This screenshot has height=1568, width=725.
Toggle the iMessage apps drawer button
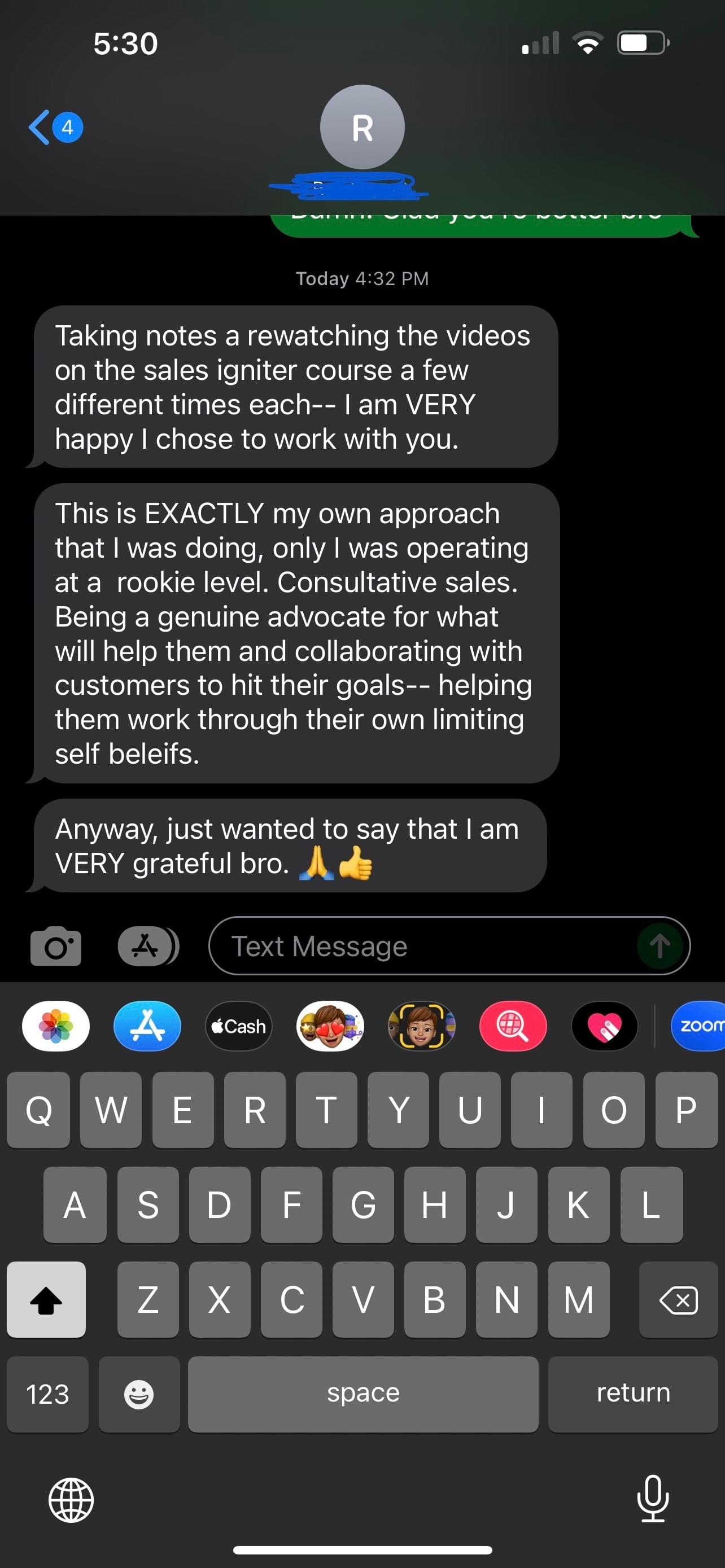[148, 947]
